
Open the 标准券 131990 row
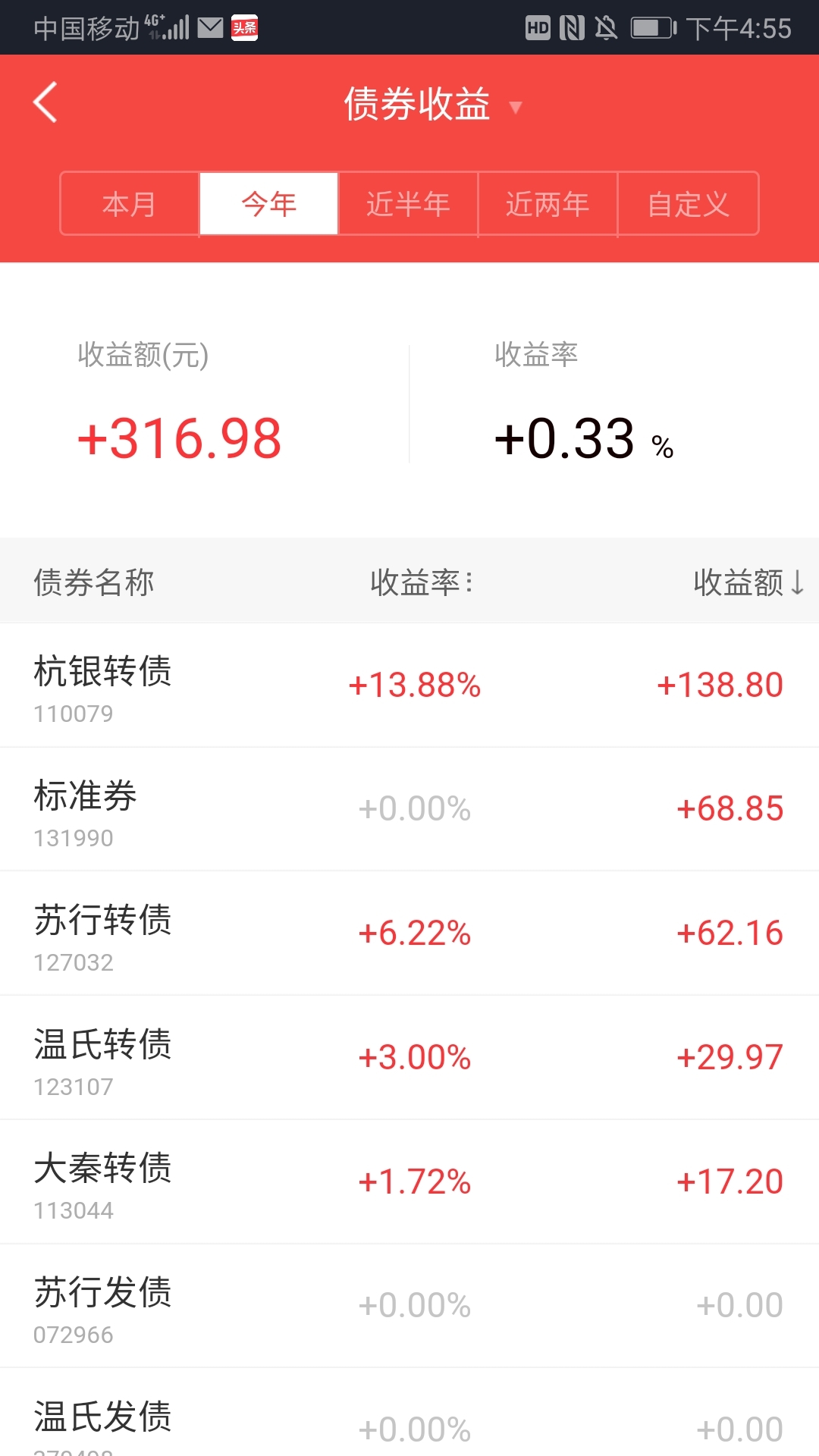click(x=409, y=809)
